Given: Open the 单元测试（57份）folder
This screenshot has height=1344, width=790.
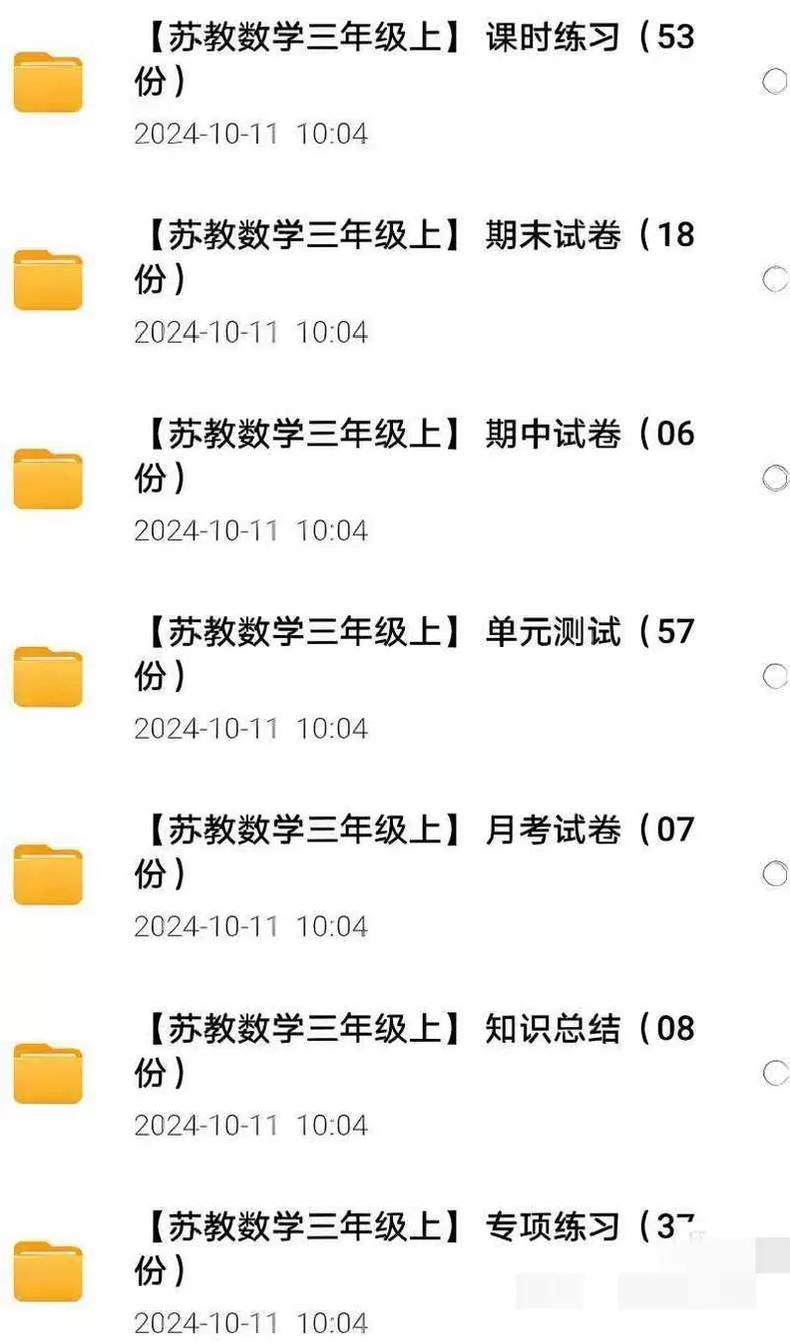Looking at the screenshot, I should (414, 654).
